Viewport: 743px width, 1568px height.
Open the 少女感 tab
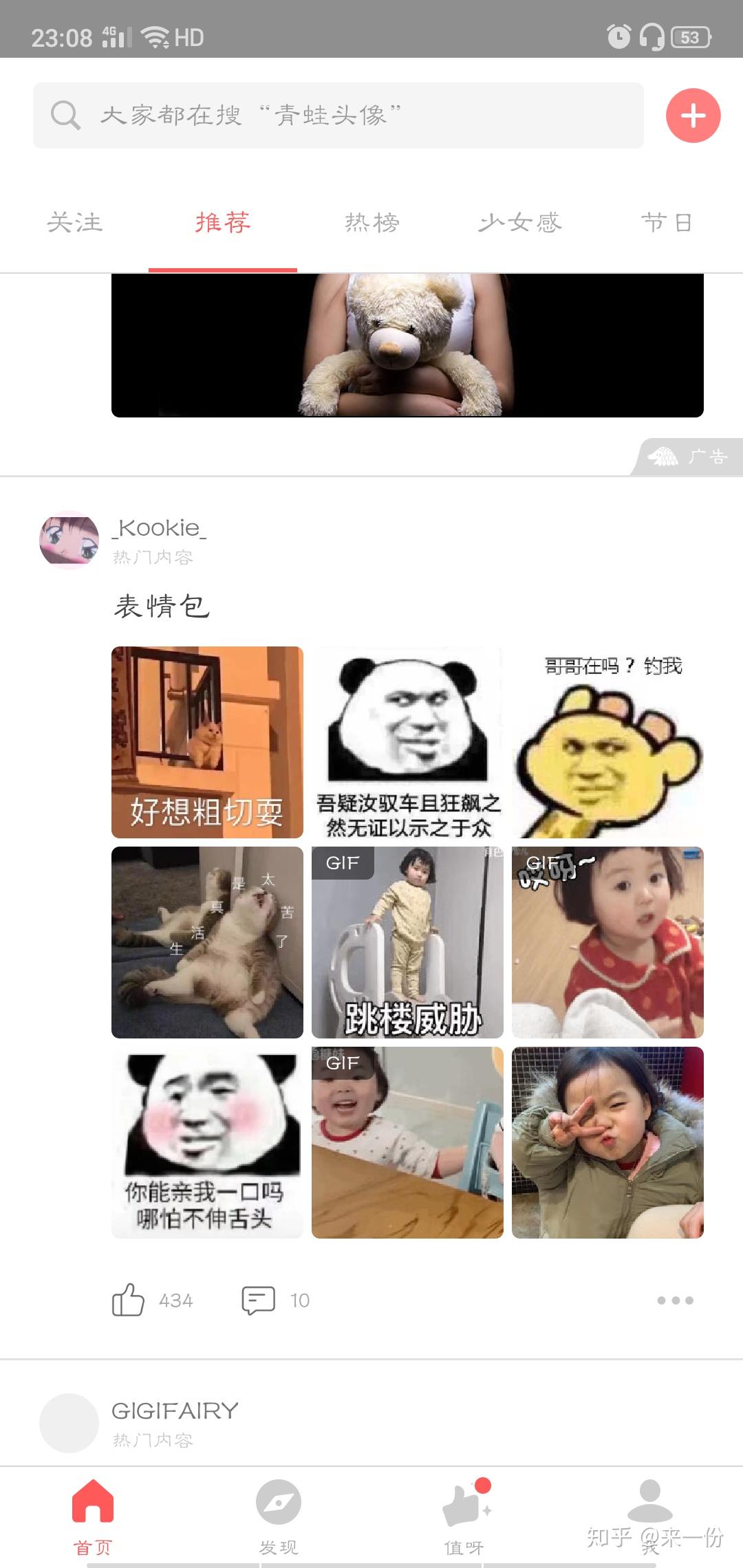[521, 223]
